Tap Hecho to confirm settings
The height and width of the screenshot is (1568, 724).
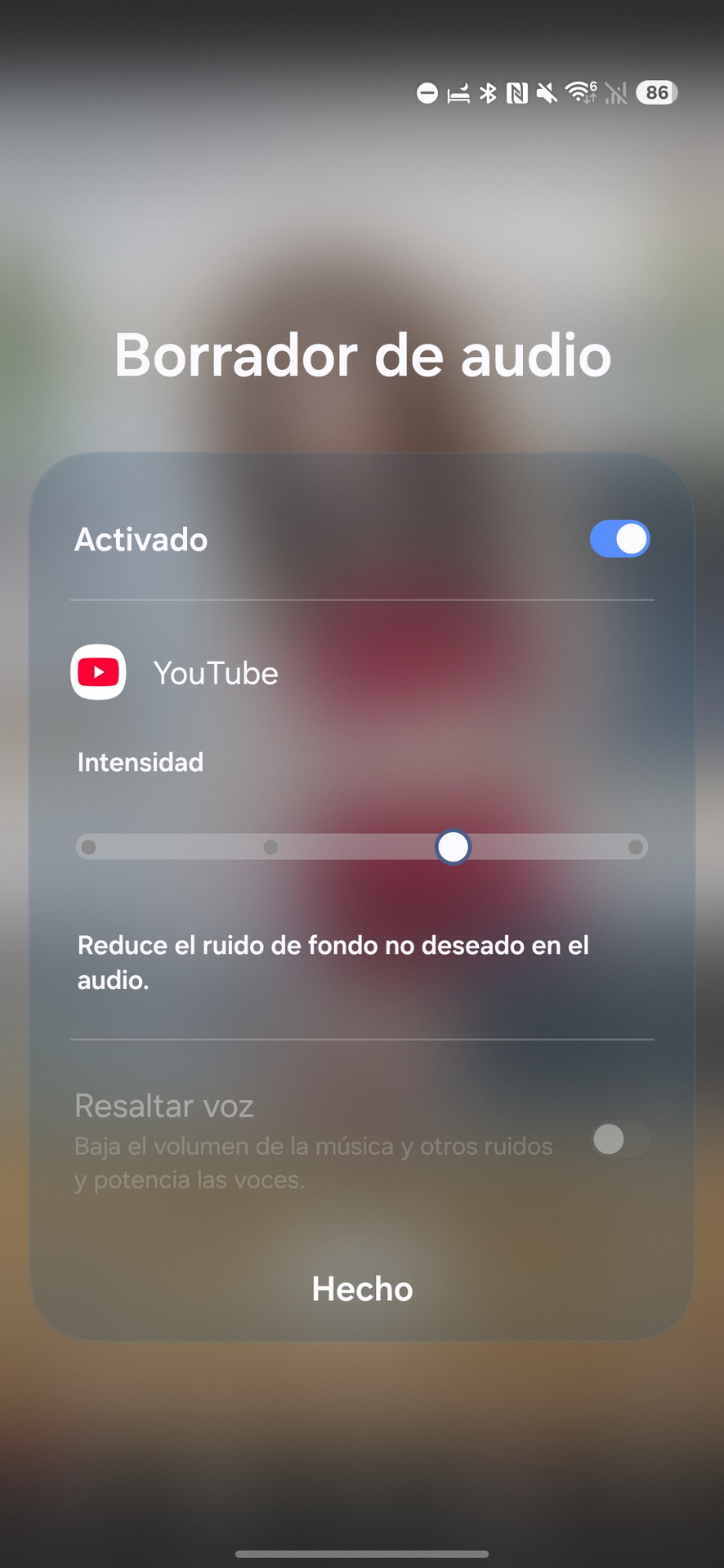362,1290
